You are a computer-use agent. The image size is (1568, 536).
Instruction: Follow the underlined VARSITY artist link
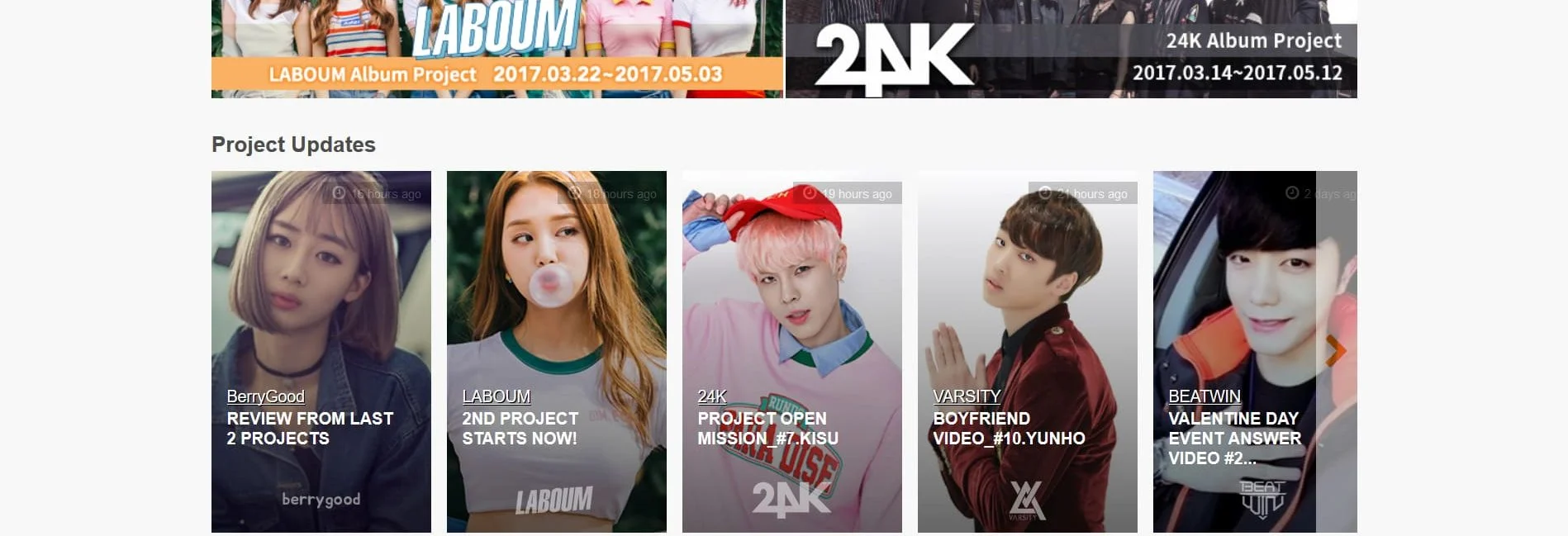(966, 396)
